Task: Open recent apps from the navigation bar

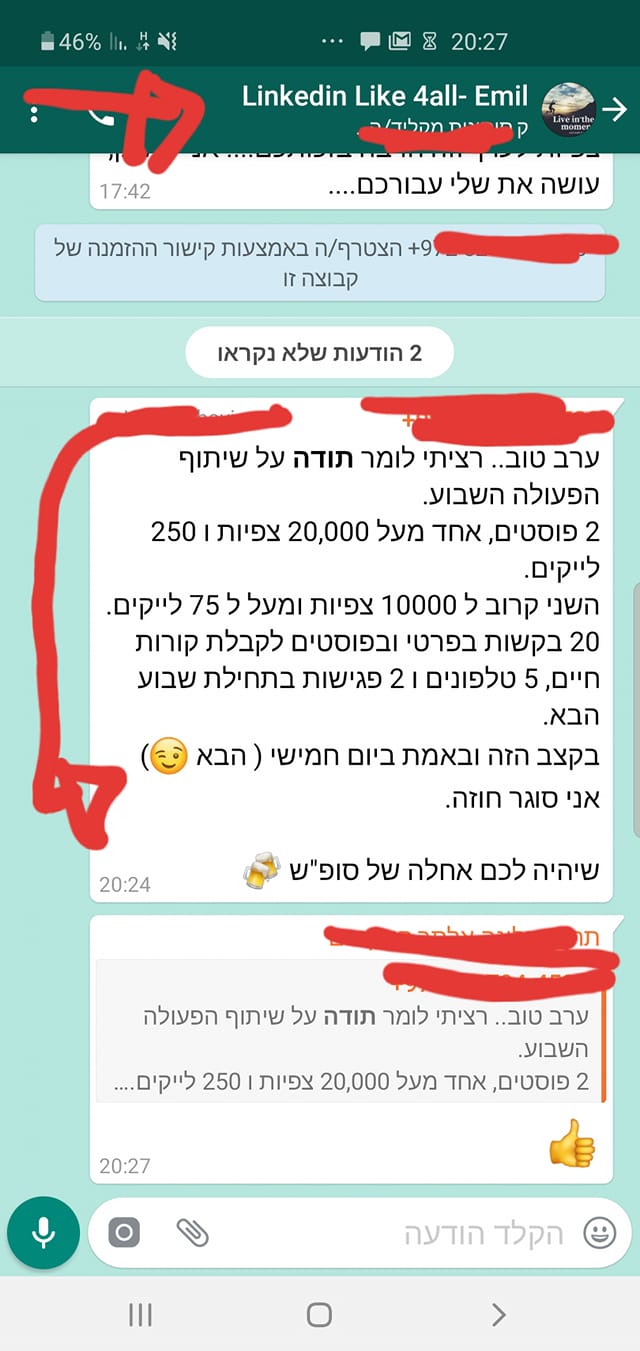Action: [140, 1315]
